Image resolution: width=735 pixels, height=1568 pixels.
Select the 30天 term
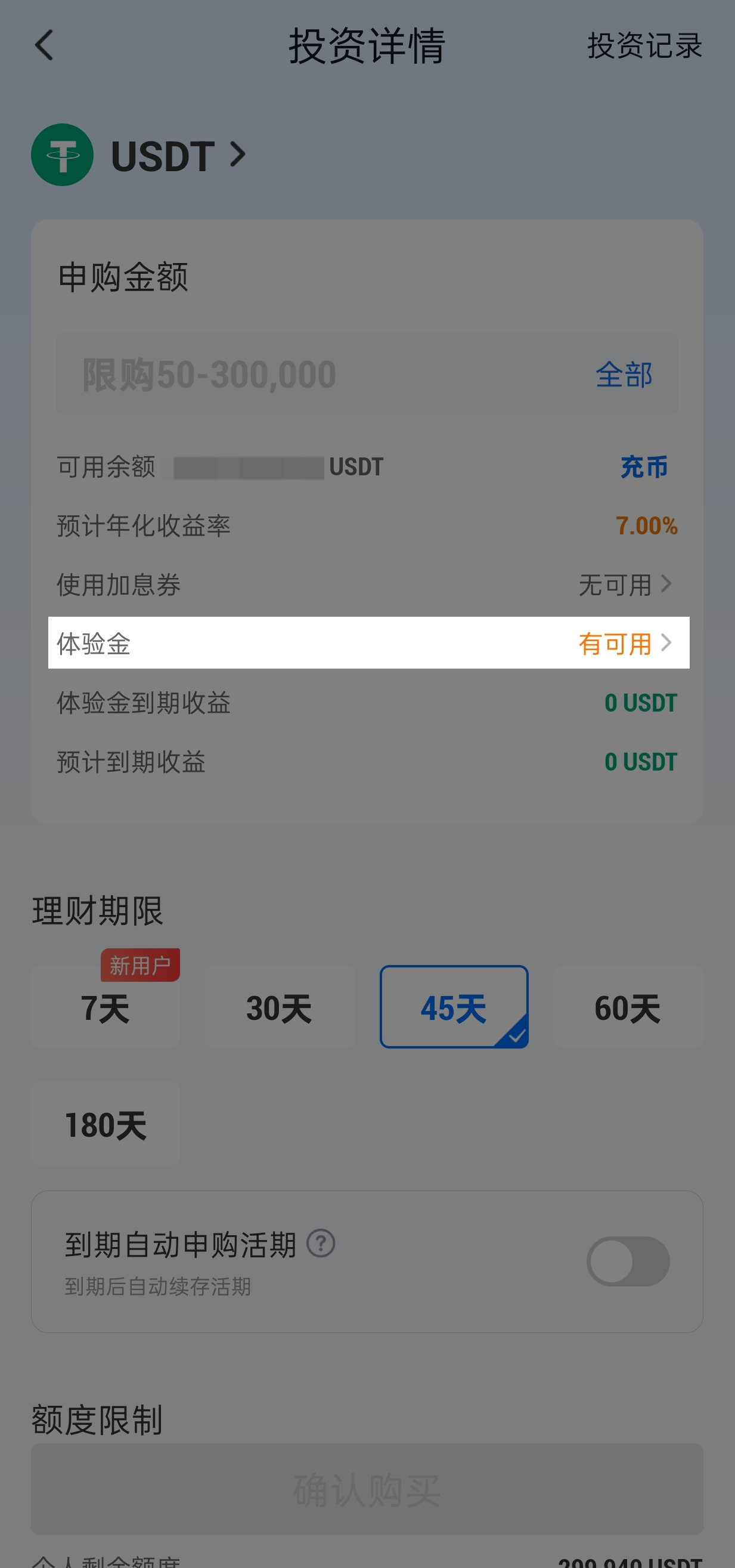[279, 1007]
